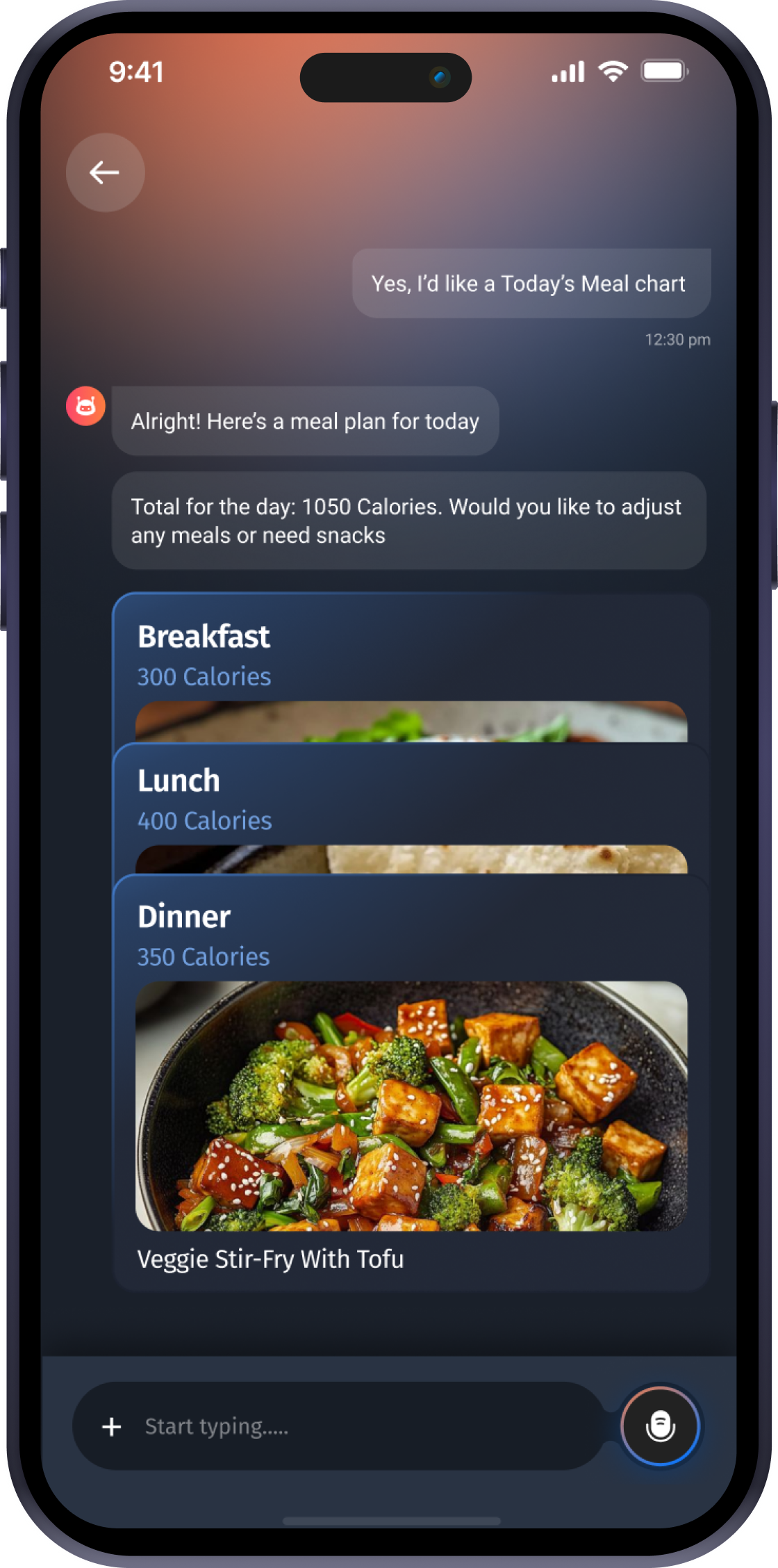Go back using the arrow button

click(x=105, y=172)
